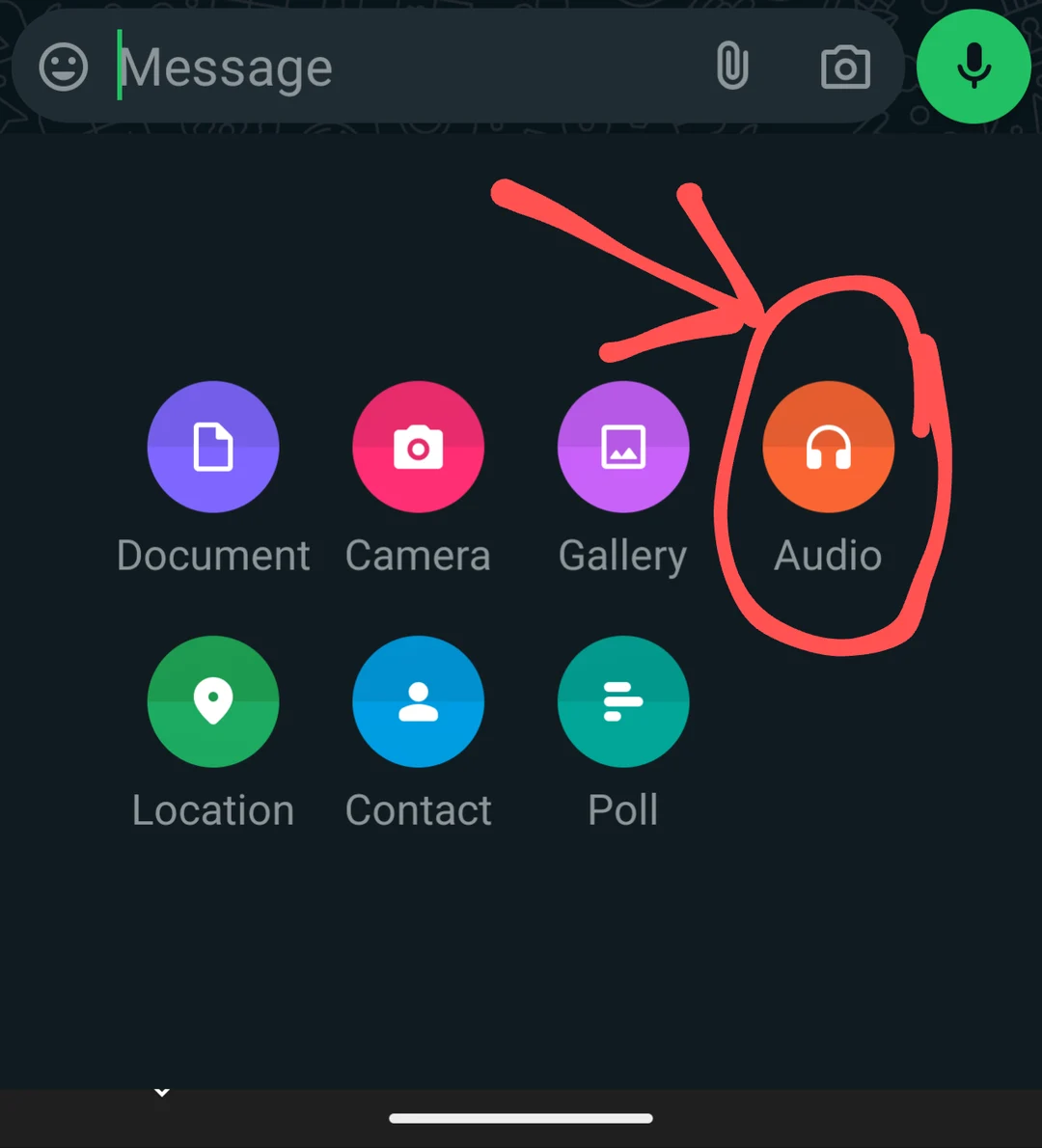Create a Poll using the poll icon
1042x1148 pixels.
623,701
